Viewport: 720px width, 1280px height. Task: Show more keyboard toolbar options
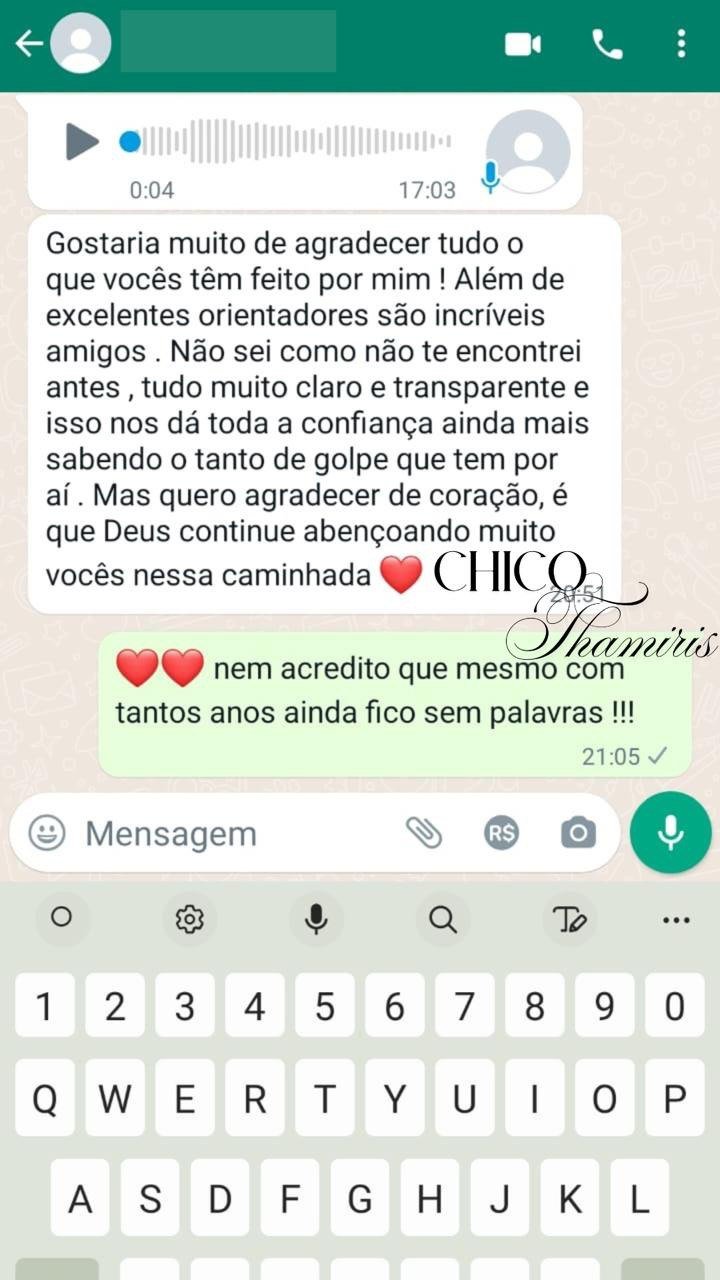tap(676, 919)
